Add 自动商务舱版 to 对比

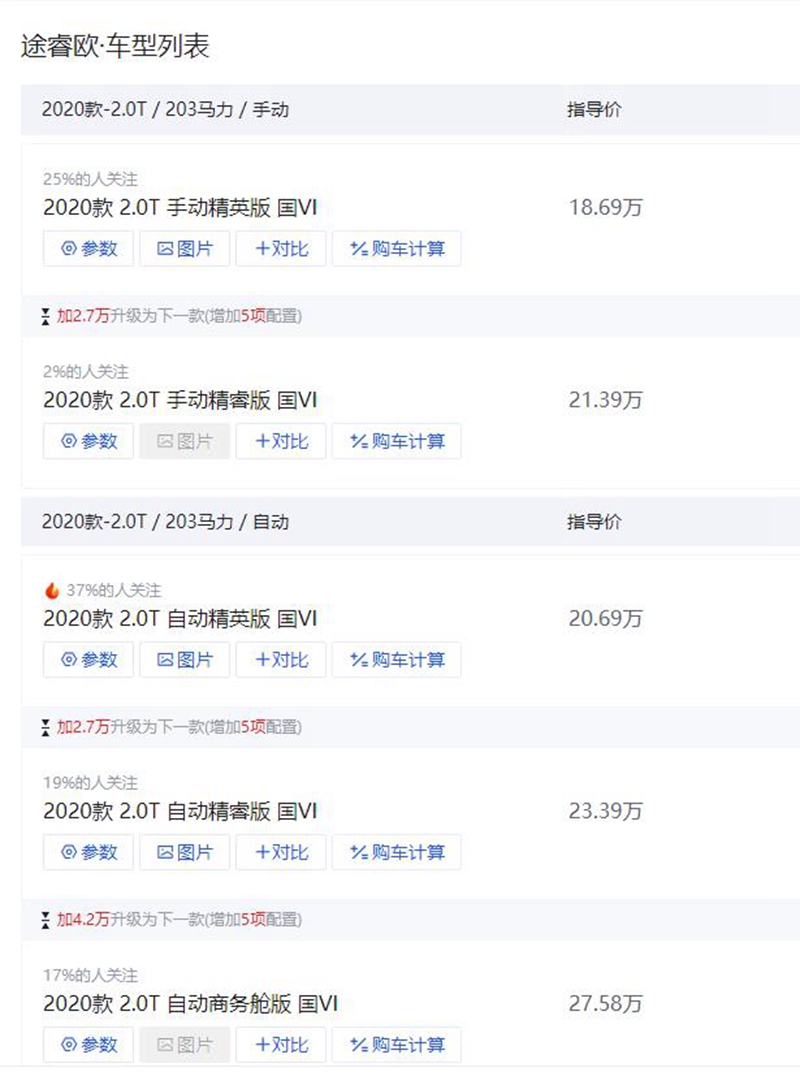tap(281, 1045)
